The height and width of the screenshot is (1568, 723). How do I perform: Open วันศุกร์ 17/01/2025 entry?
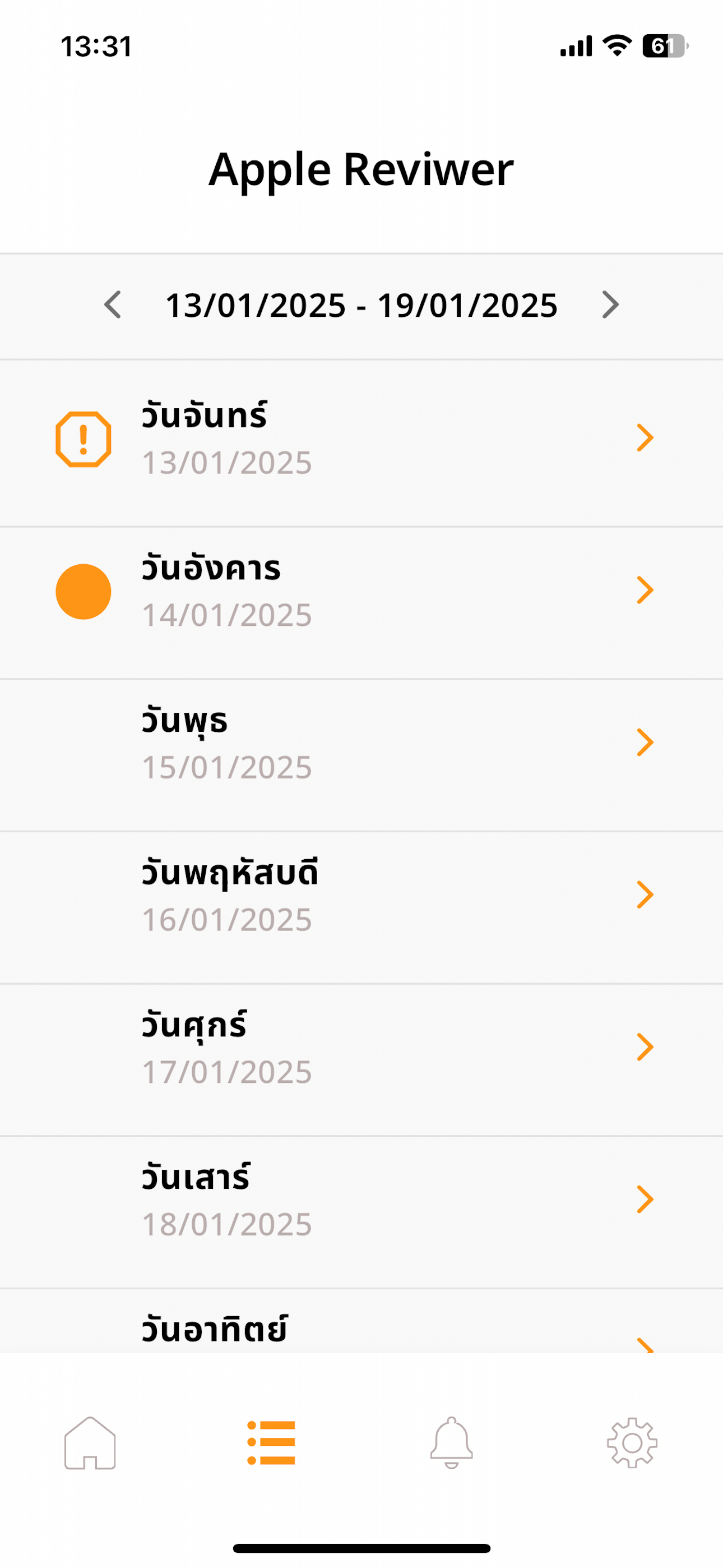coord(361,1059)
